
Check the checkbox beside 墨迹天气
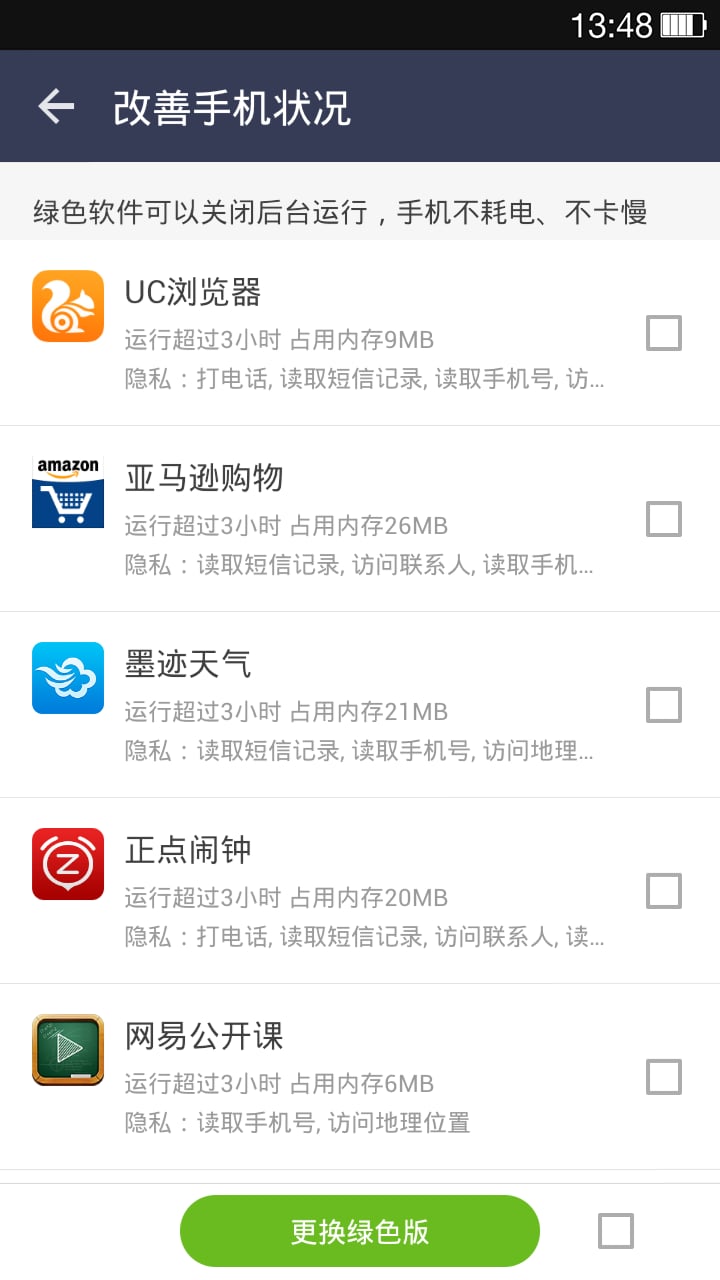663,705
